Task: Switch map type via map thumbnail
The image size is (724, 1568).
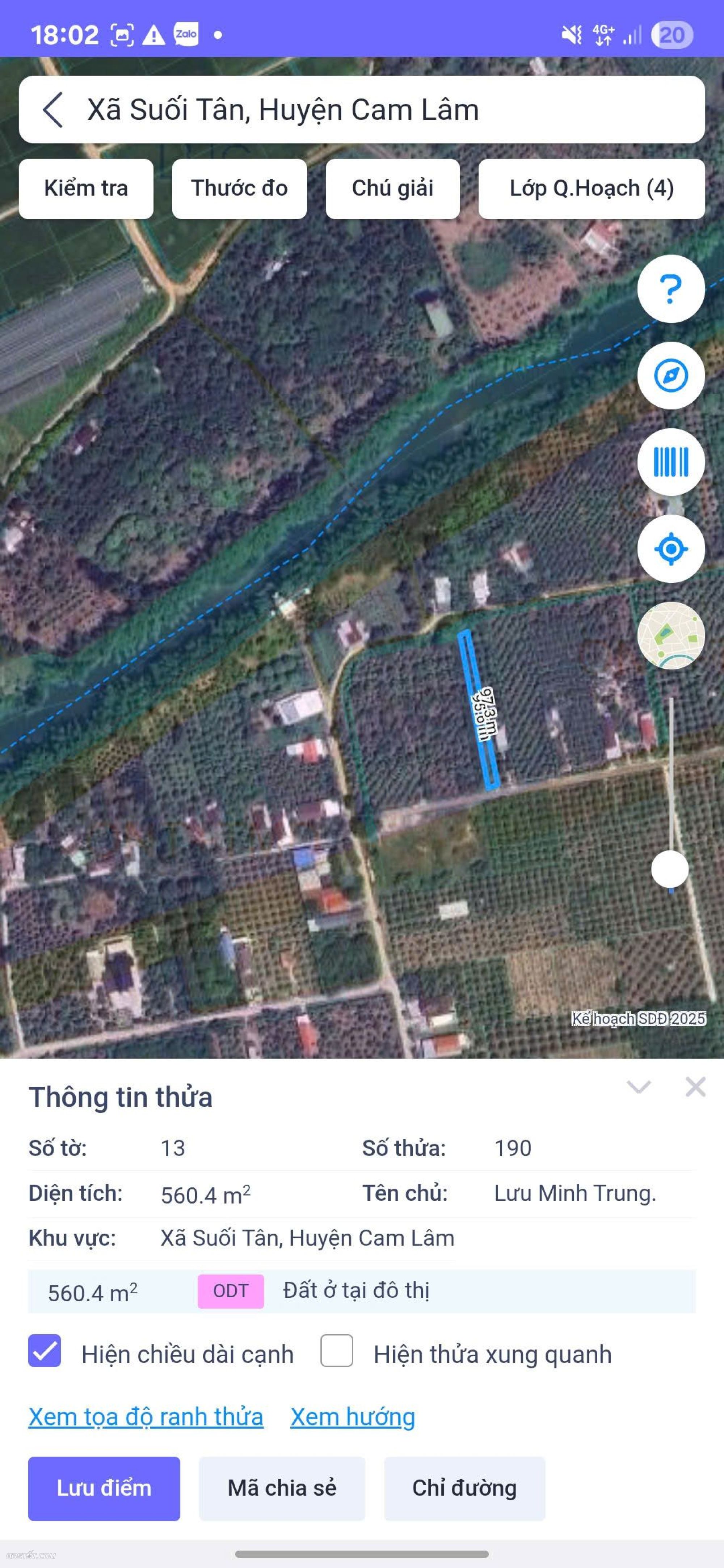Action: (670, 635)
